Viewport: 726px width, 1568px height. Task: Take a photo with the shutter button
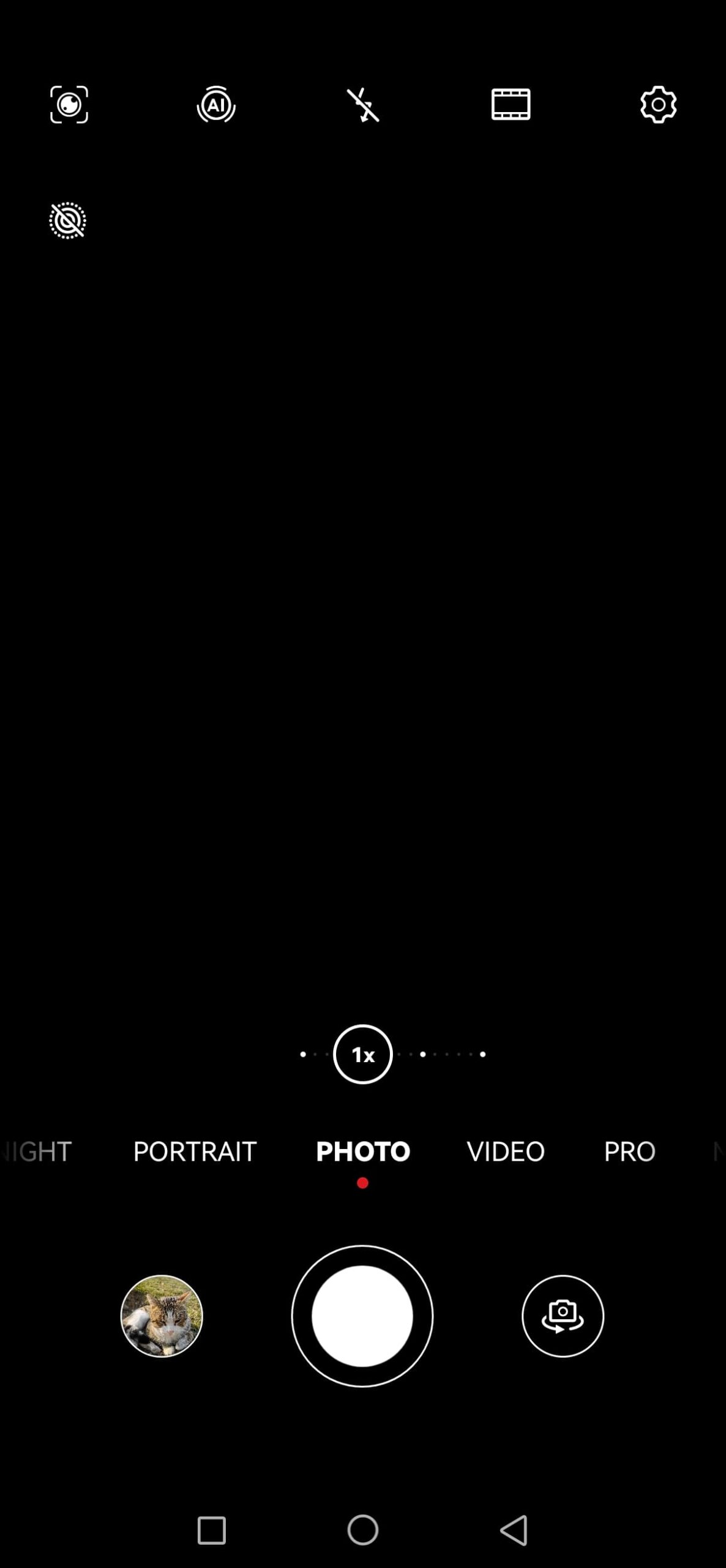(362, 1316)
